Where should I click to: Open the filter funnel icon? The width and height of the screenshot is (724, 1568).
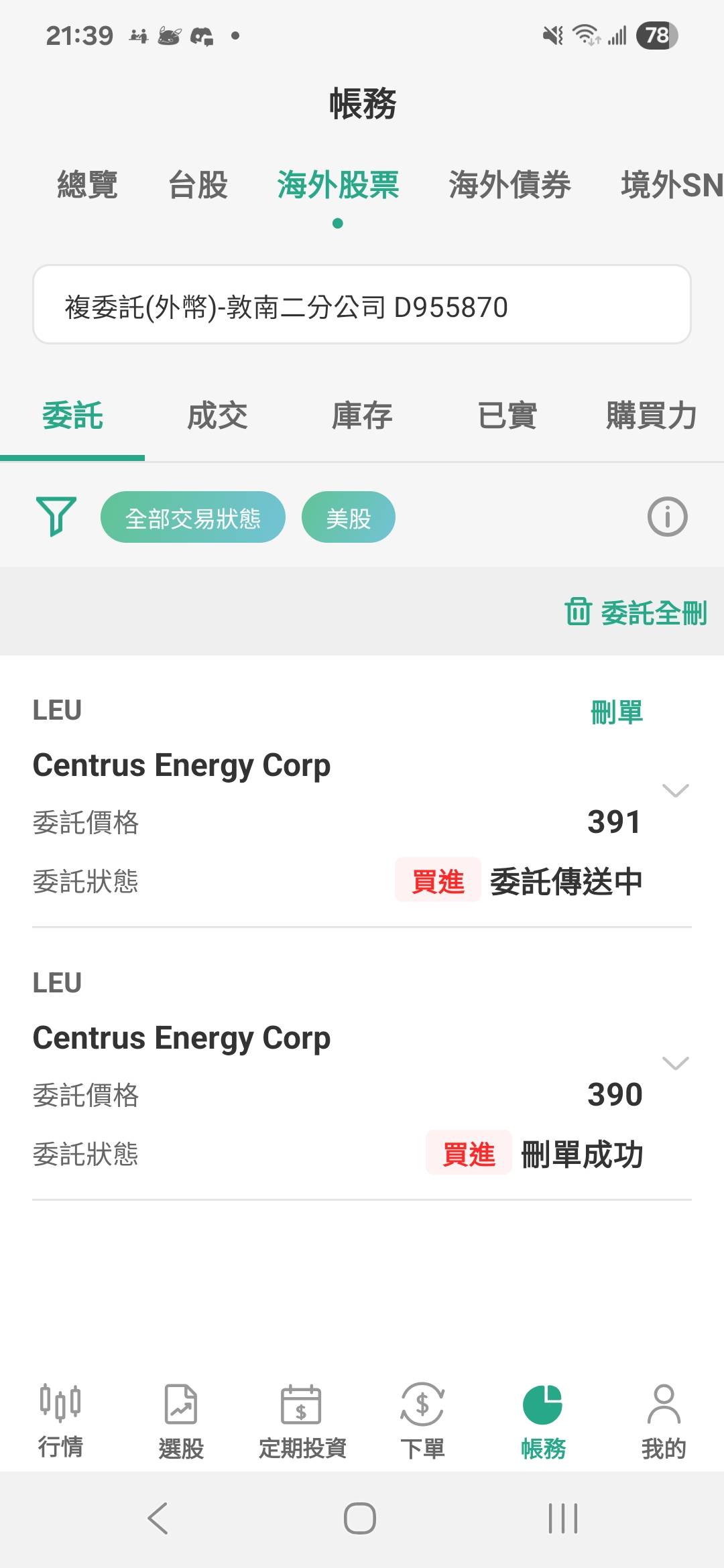click(57, 516)
